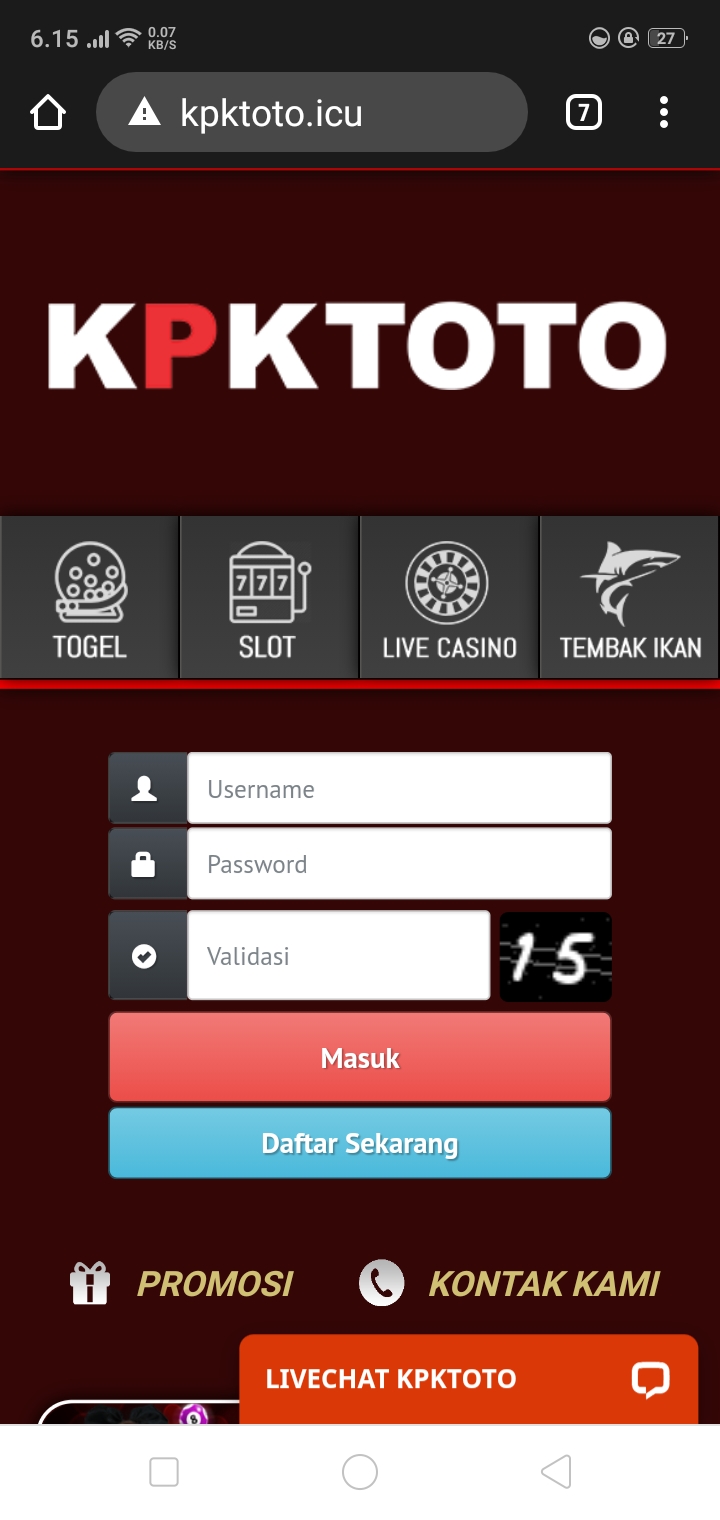
Task: Open the Slot category
Action: (268, 598)
